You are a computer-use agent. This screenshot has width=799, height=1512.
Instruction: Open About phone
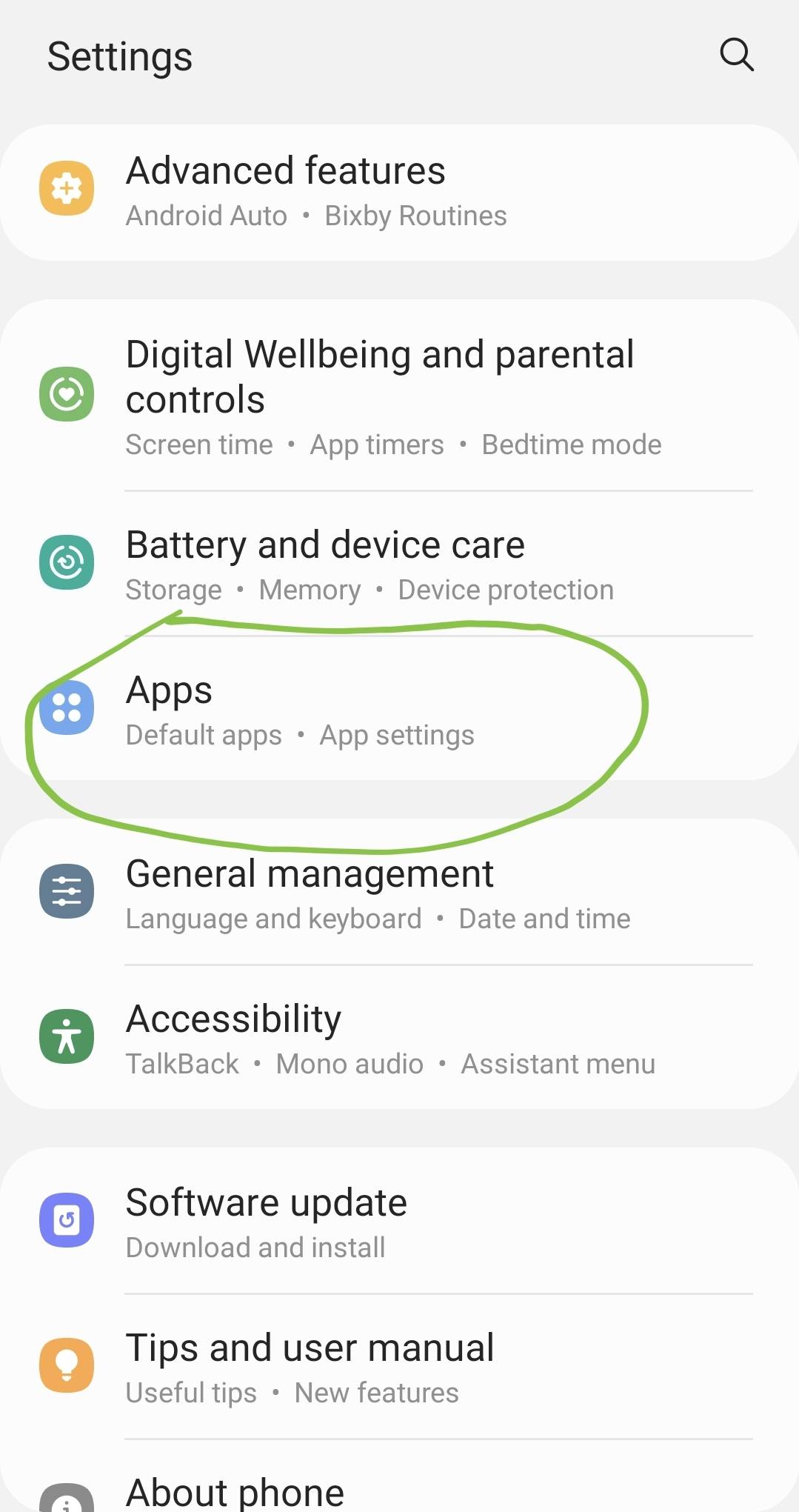point(400,1491)
